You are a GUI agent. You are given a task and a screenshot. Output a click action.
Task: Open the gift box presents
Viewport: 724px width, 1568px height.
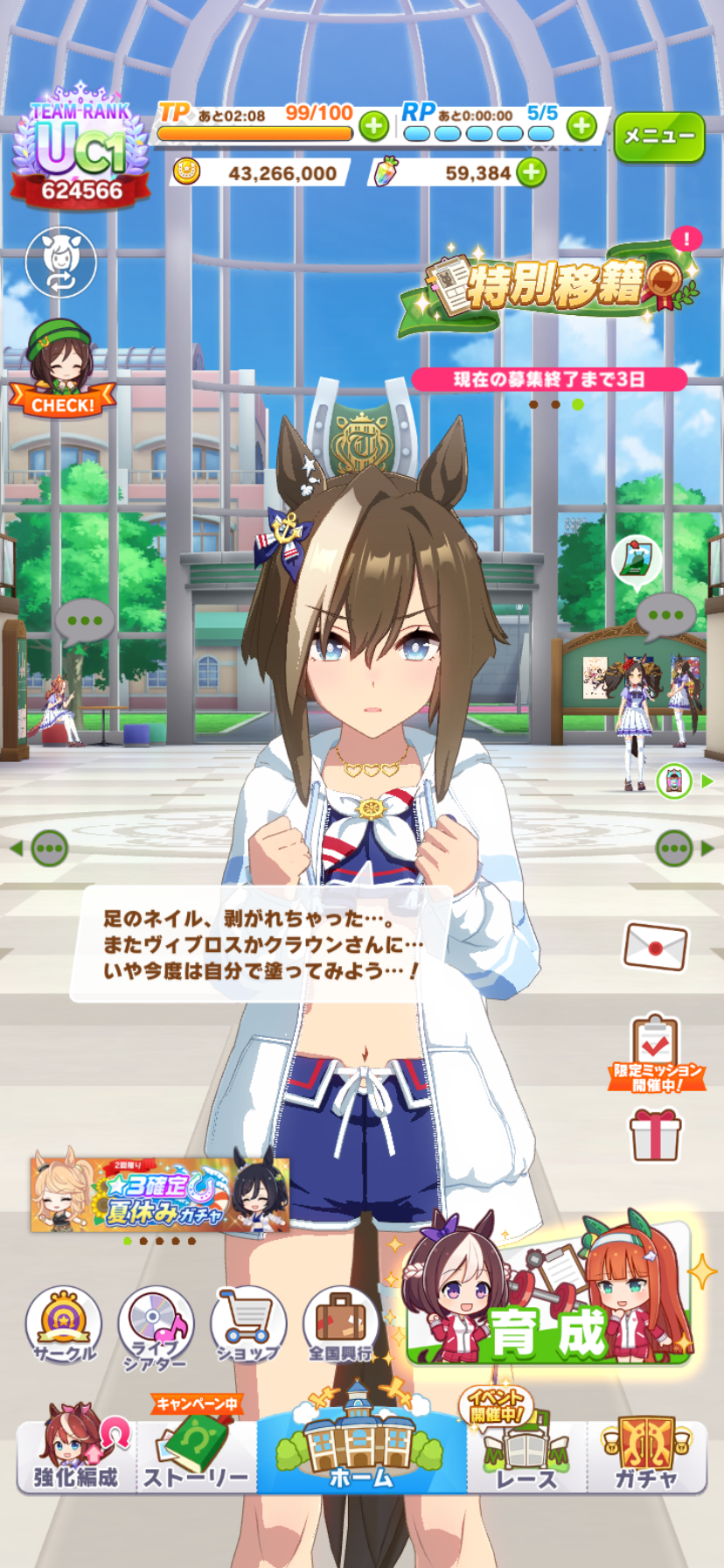click(655, 1135)
